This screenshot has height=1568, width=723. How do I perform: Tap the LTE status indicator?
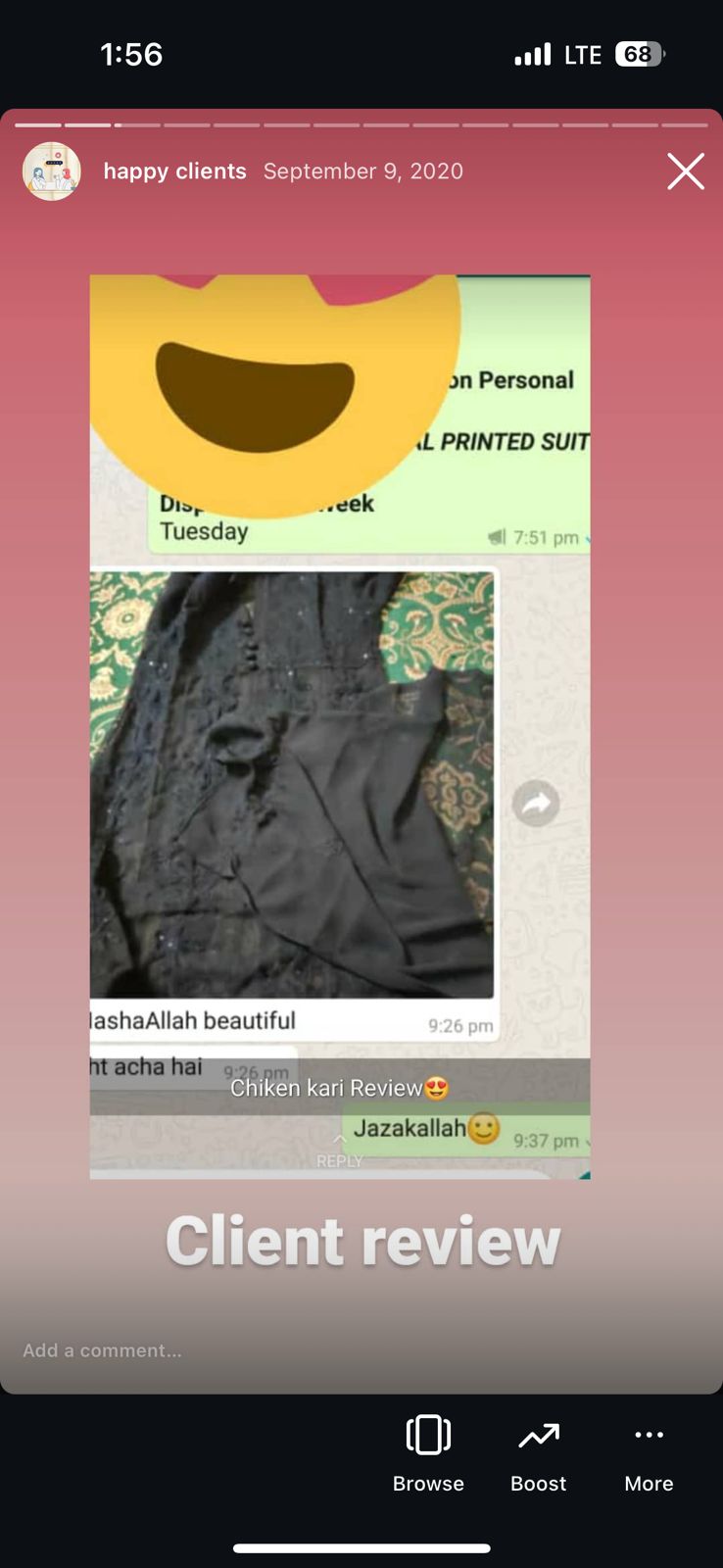pos(585,54)
